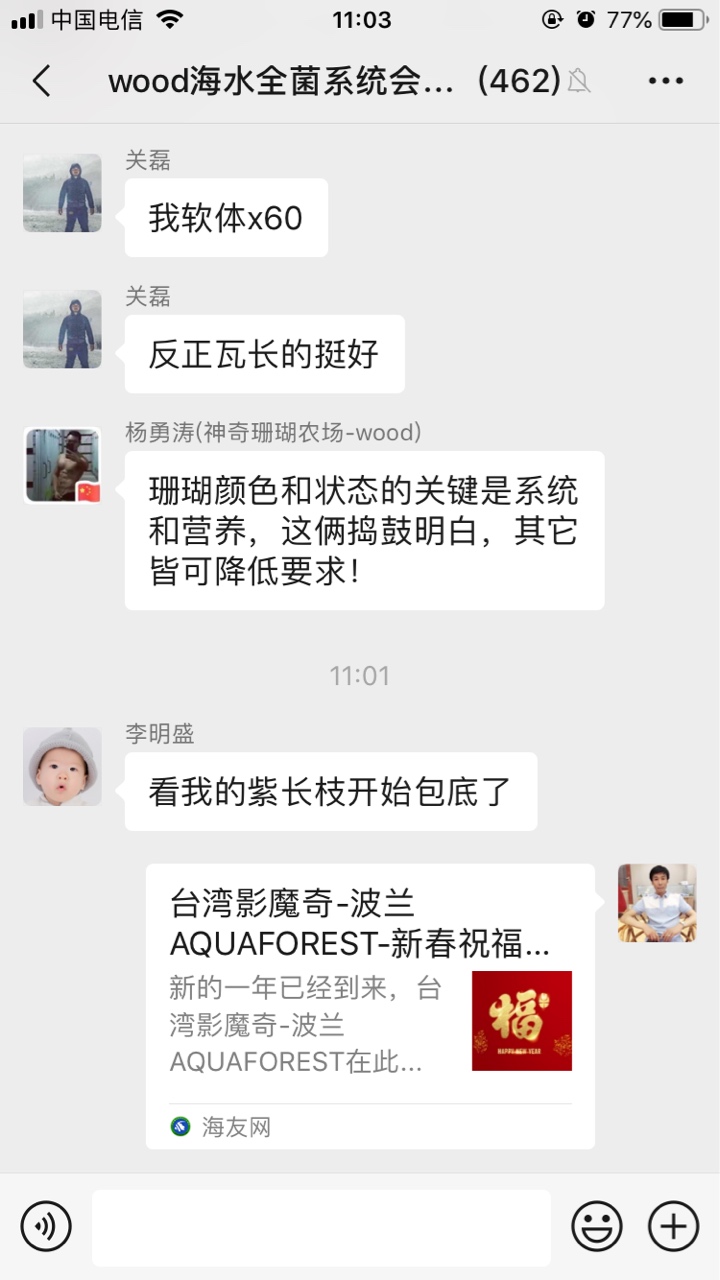View 杨勇涛's profile avatar
The height and width of the screenshot is (1280, 720).
[62, 466]
